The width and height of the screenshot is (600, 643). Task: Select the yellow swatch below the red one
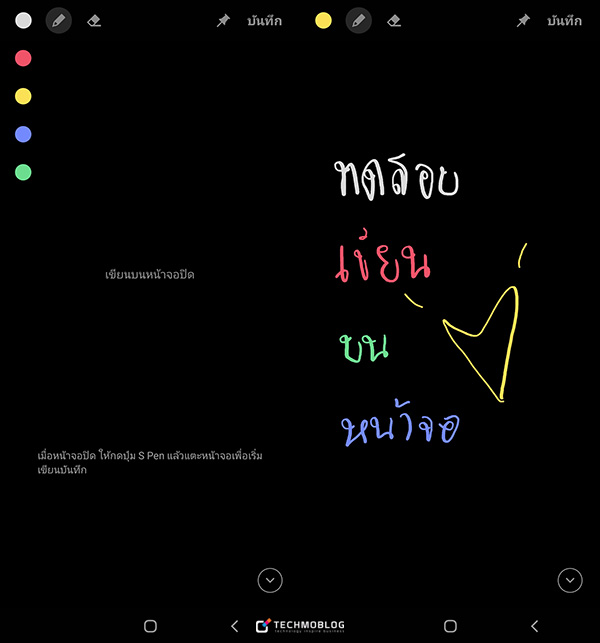point(23,96)
